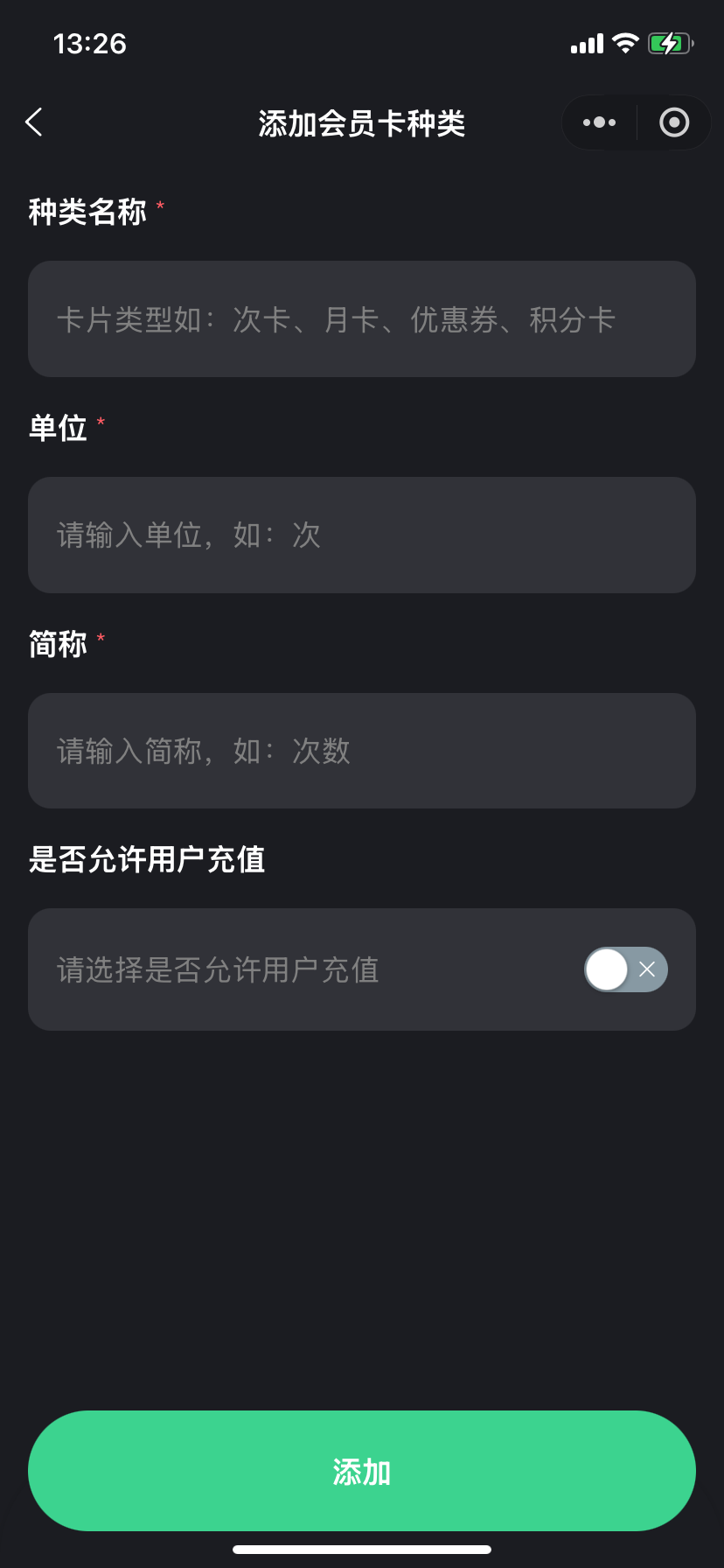Screen dimensions: 724x1568
Task: Go back using the top-left arrow
Action: [x=34, y=122]
